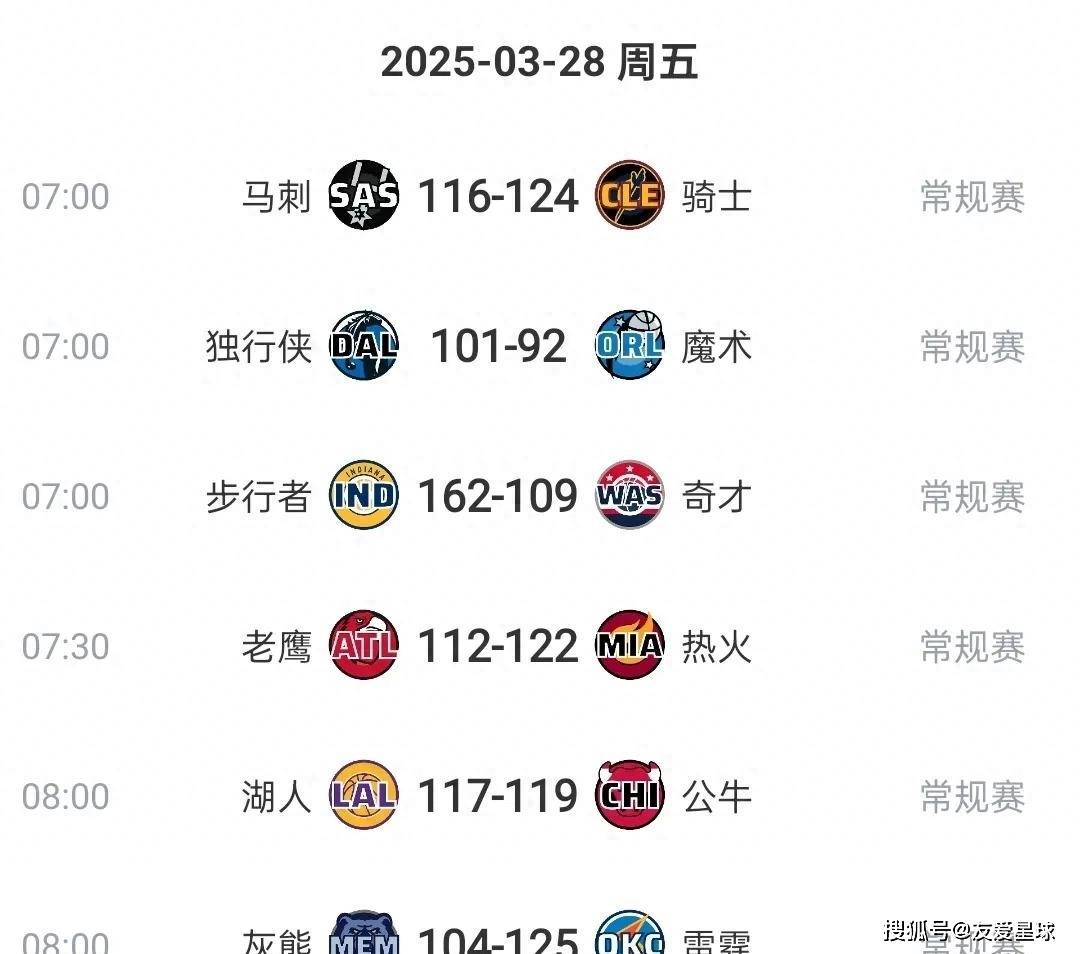Open the Spurs vs Cavaliers 116-124 game

[x=497, y=196]
